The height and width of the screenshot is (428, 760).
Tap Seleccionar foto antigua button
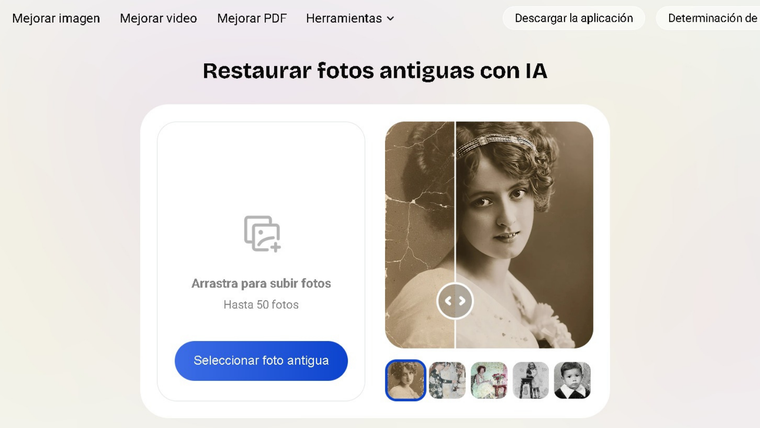point(261,361)
